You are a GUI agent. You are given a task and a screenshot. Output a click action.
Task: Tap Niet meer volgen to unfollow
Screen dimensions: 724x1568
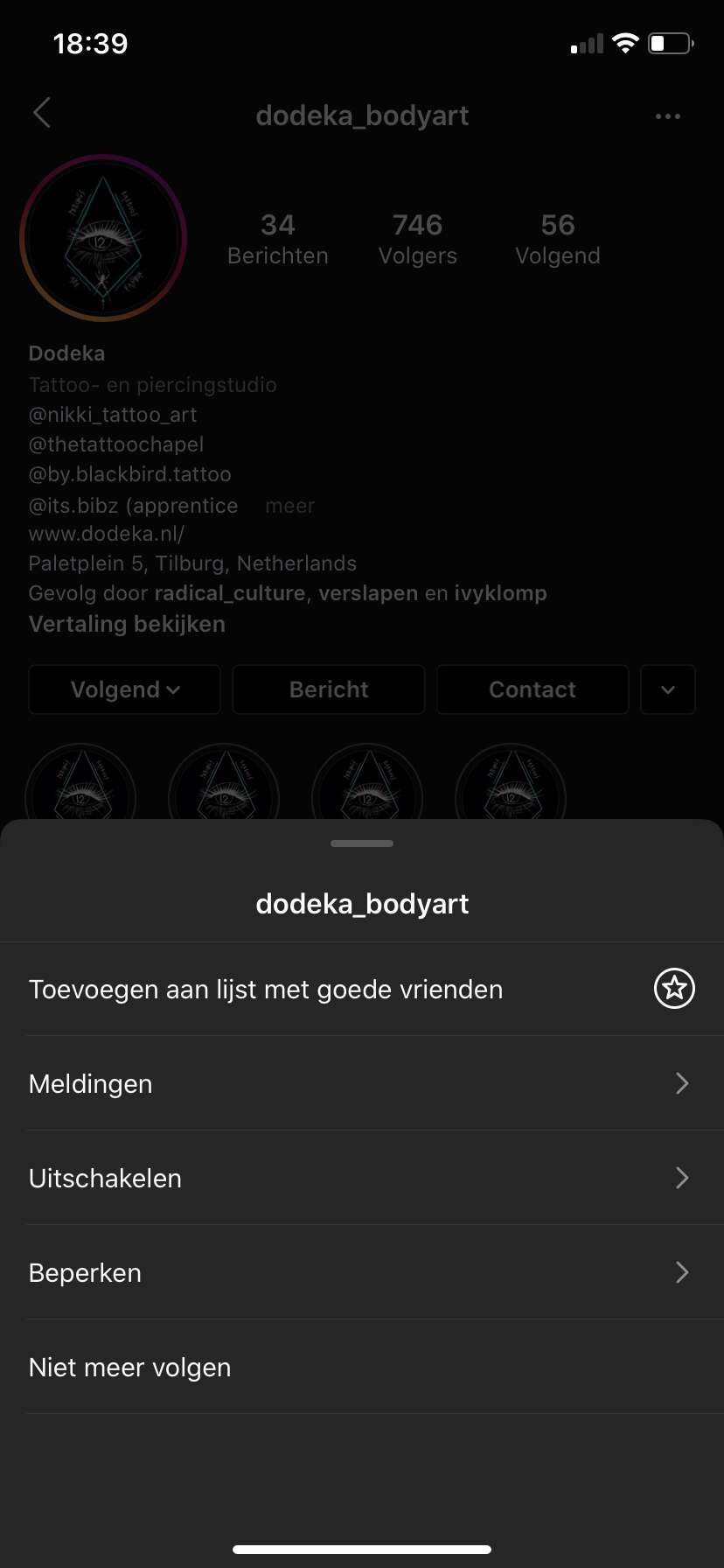click(362, 1367)
